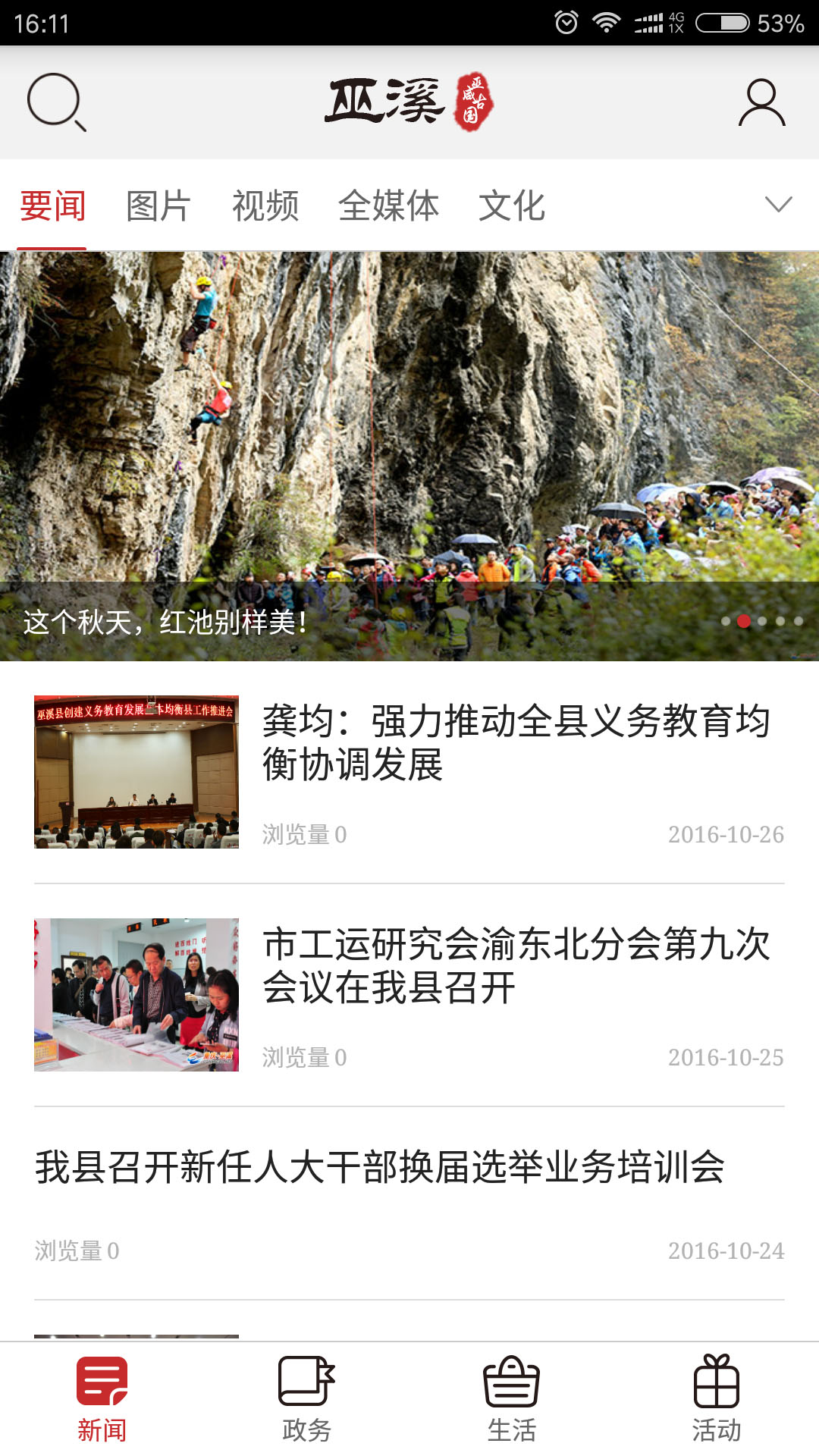Open the 全媒体 tab

pos(390,205)
